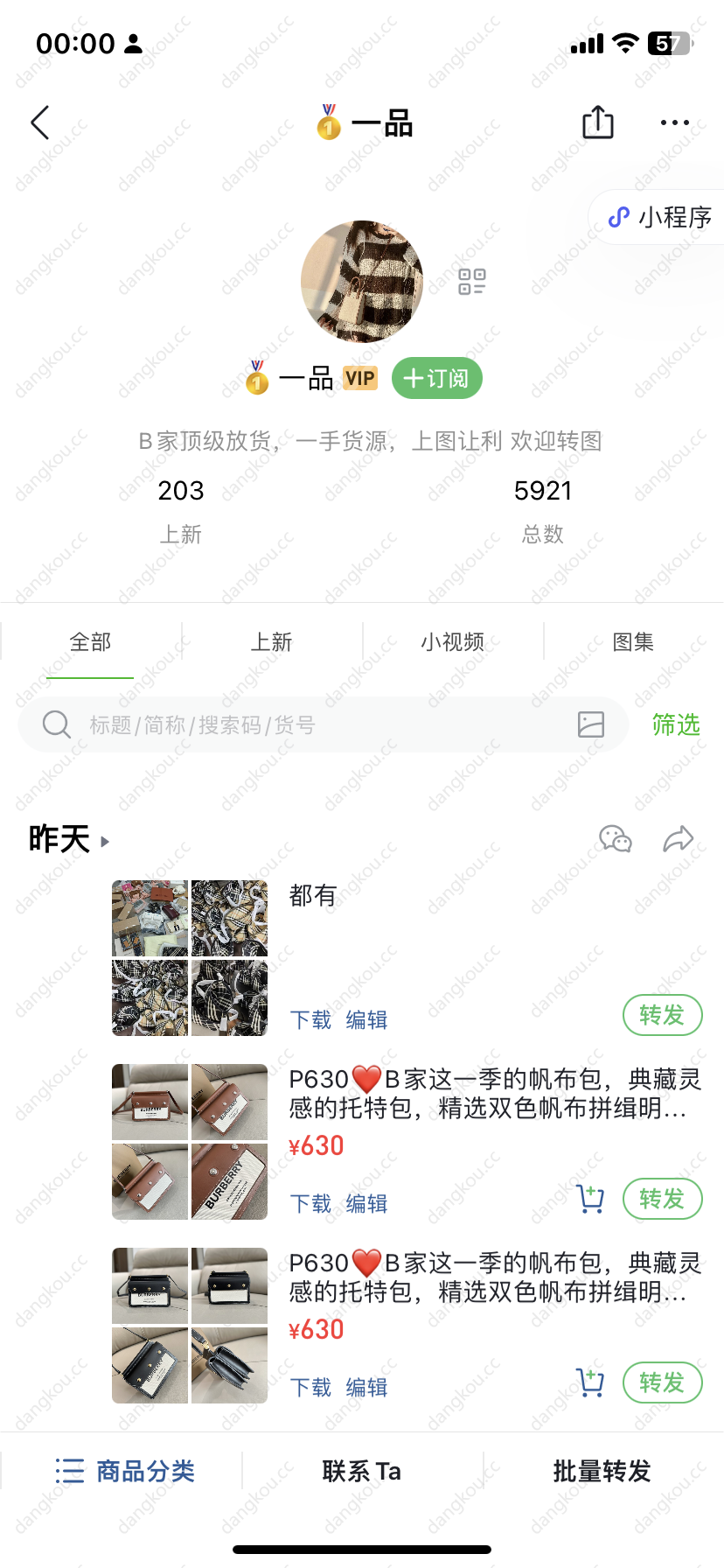Show the shop QR code icon

[472, 282]
